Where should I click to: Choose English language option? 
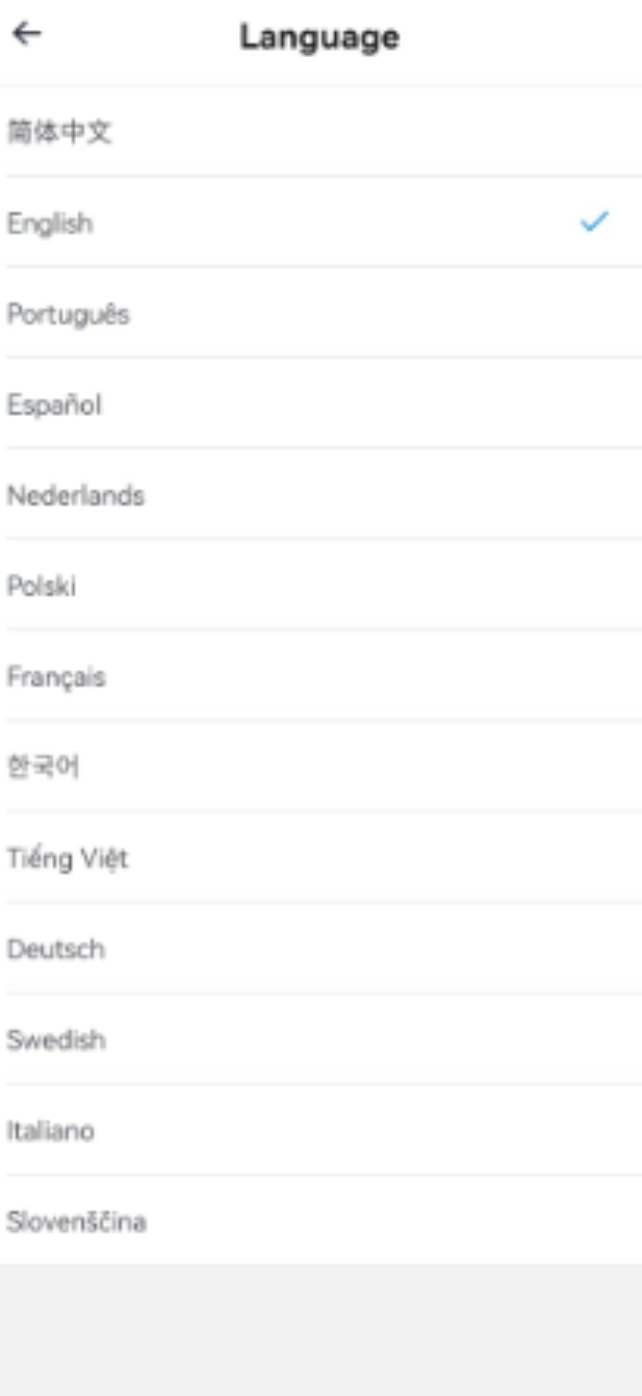[50, 223]
